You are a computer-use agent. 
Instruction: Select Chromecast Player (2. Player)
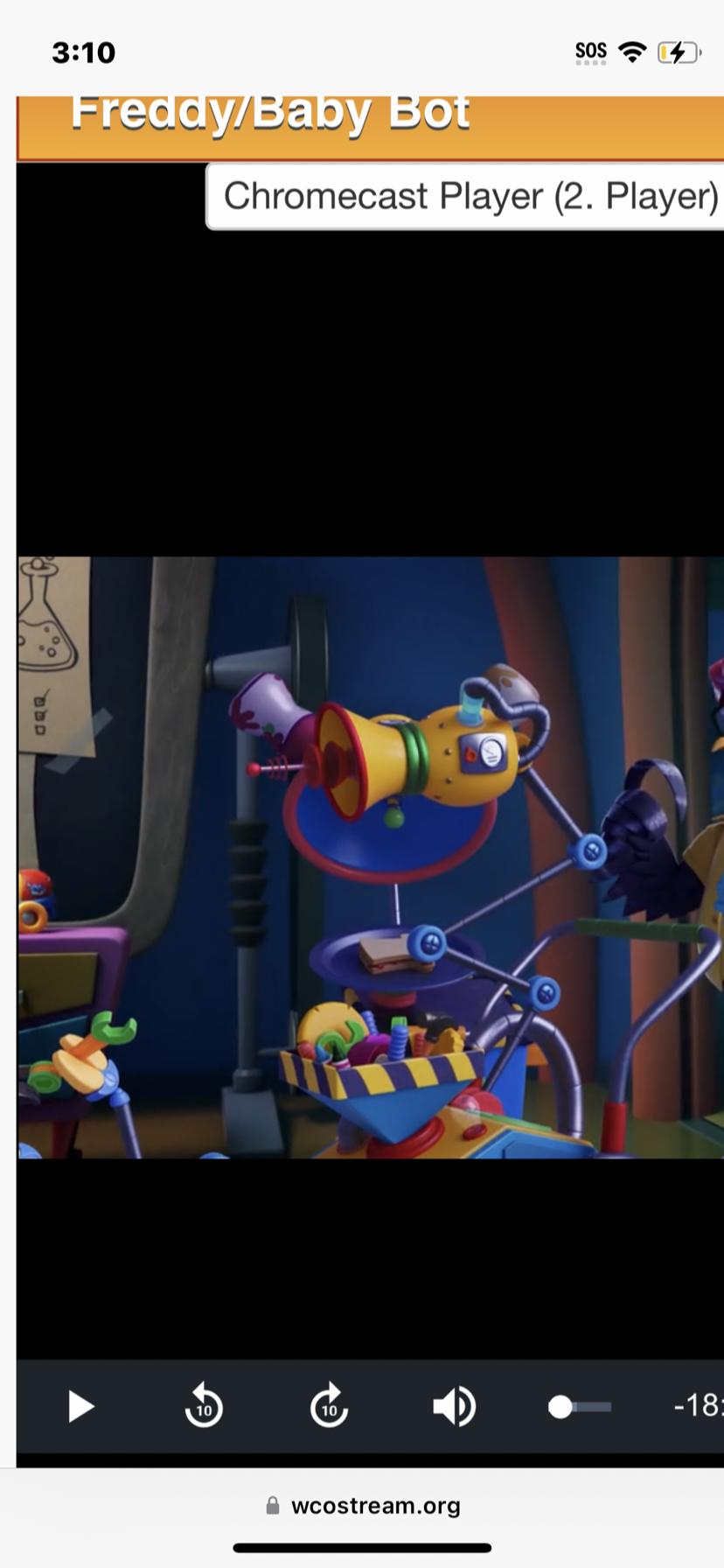click(470, 196)
